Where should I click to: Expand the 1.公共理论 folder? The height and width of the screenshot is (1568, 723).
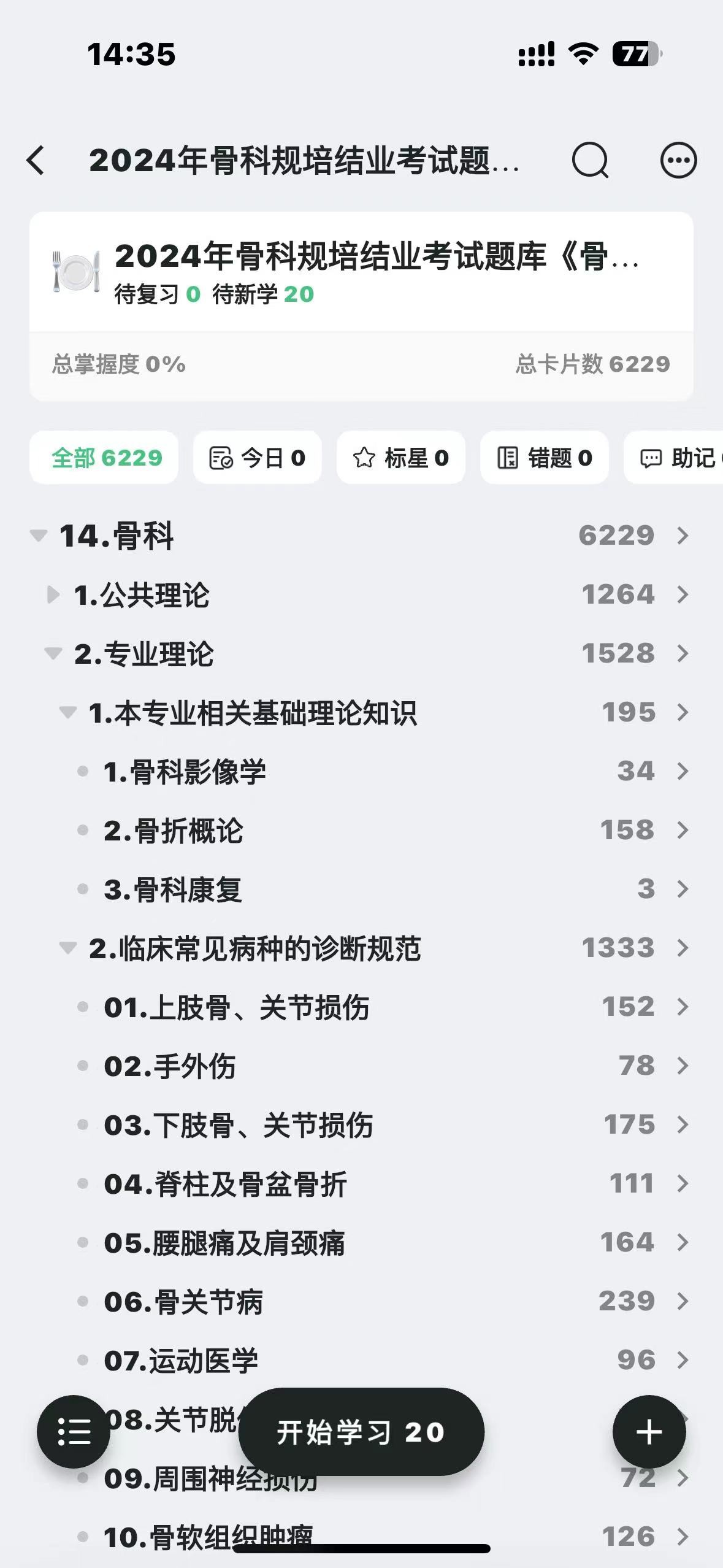point(53,594)
